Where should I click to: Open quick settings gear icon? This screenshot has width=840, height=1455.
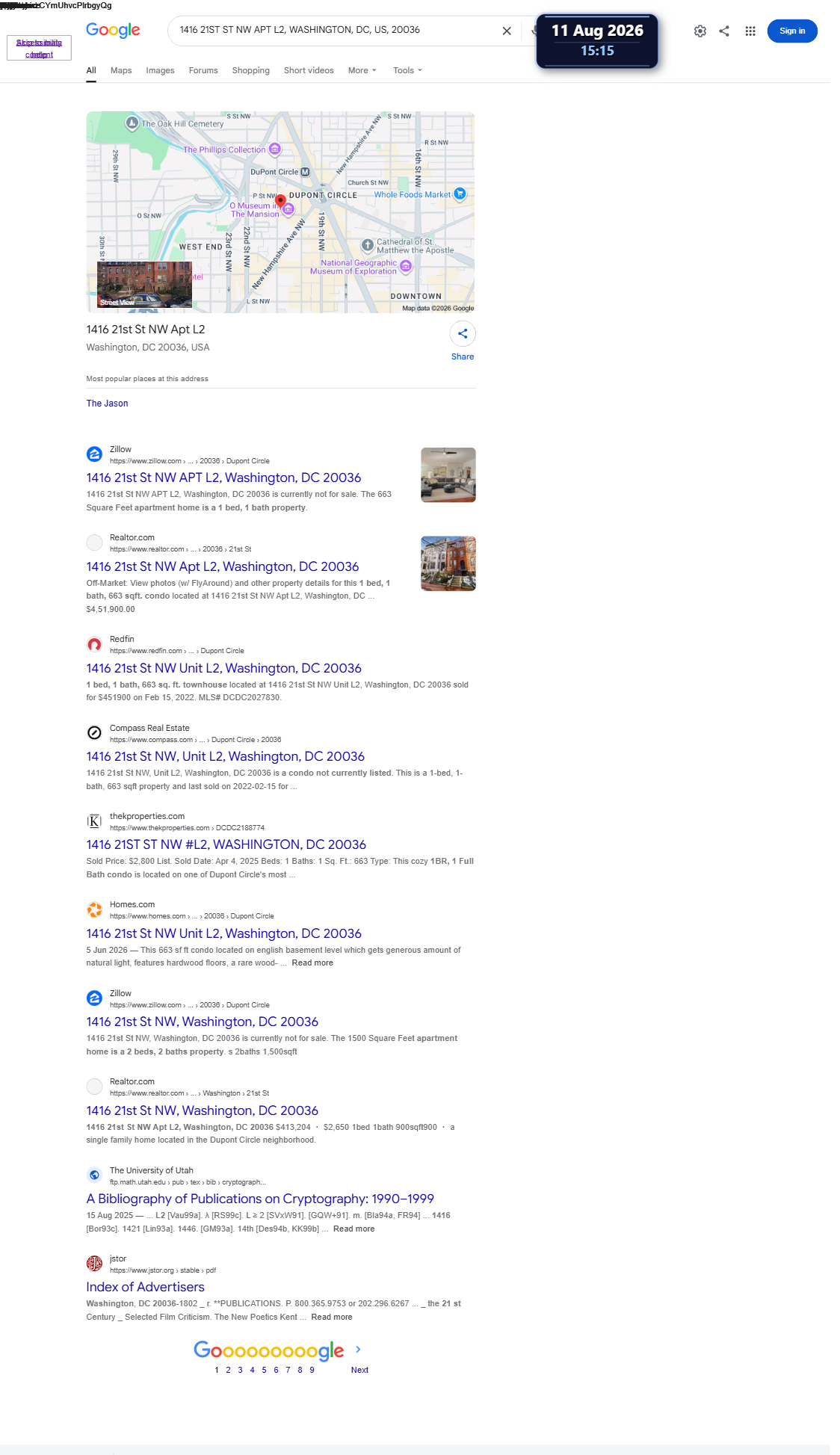point(700,31)
